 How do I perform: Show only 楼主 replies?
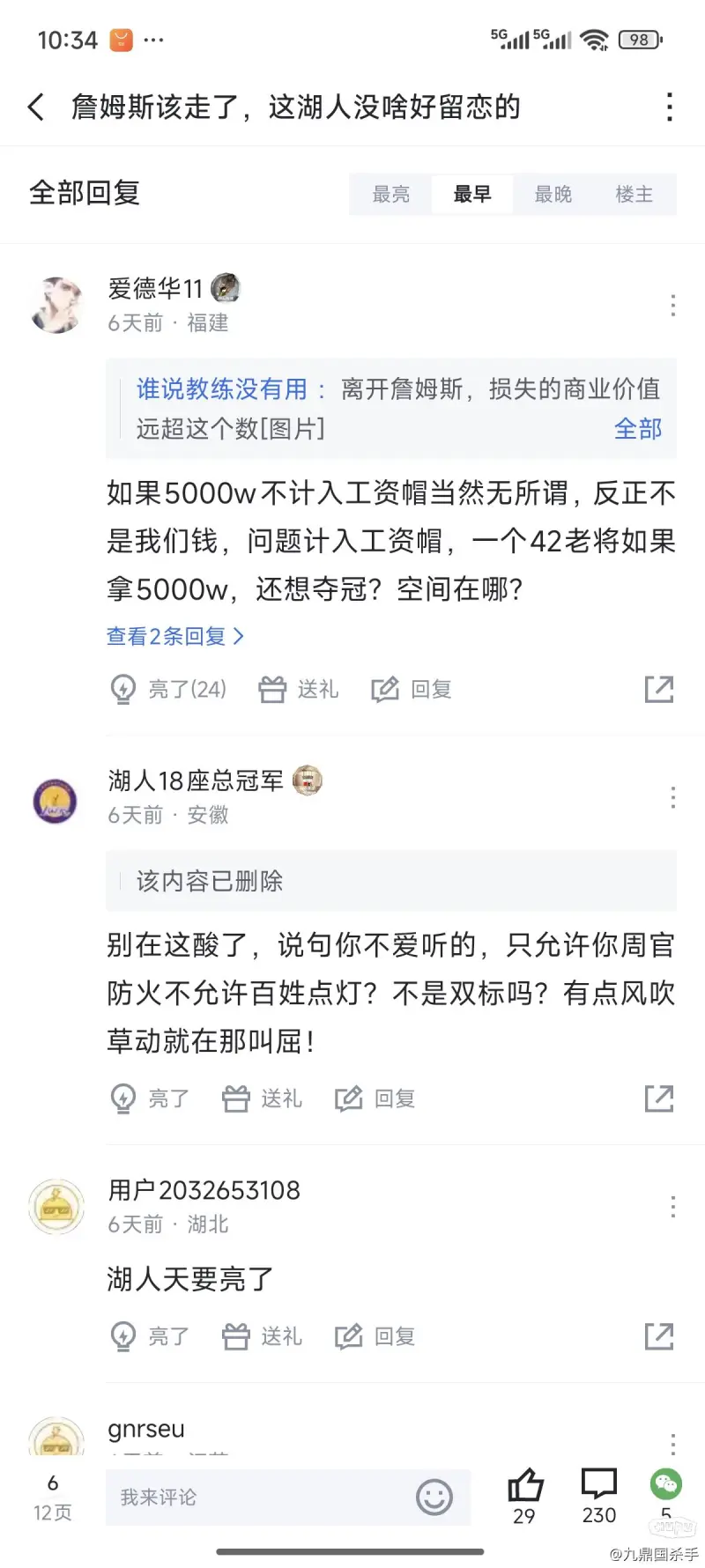click(634, 195)
